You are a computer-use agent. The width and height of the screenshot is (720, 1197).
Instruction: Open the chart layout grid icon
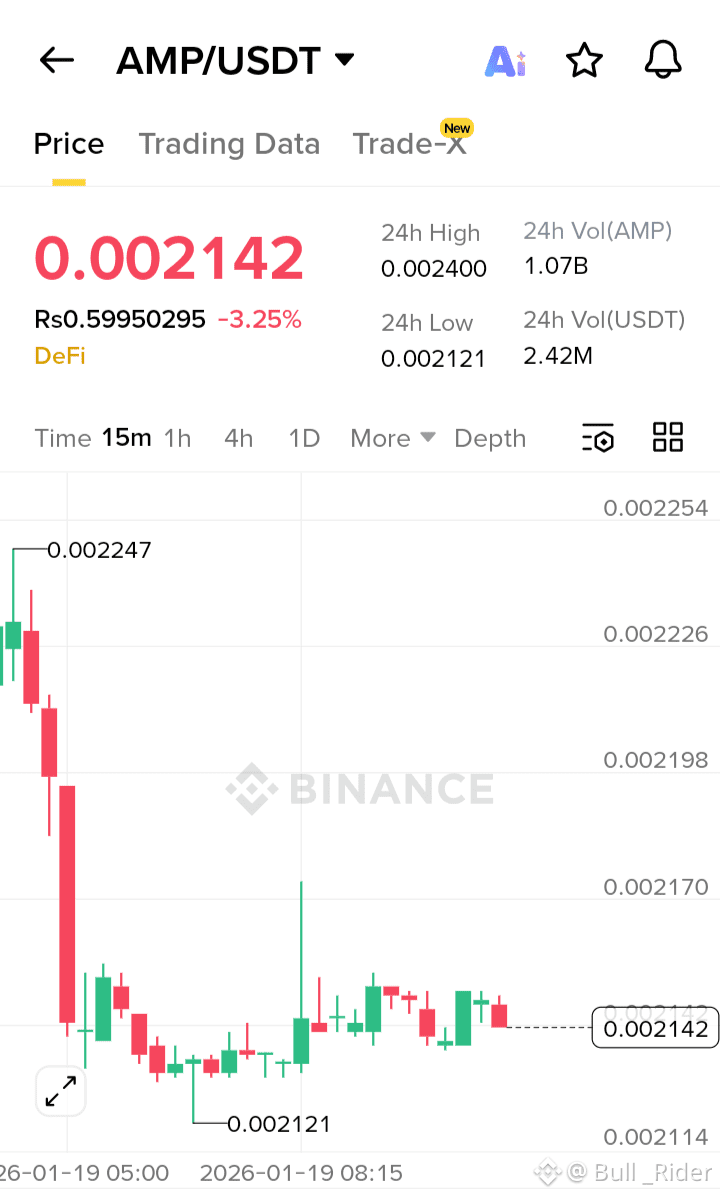[x=667, y=438]
